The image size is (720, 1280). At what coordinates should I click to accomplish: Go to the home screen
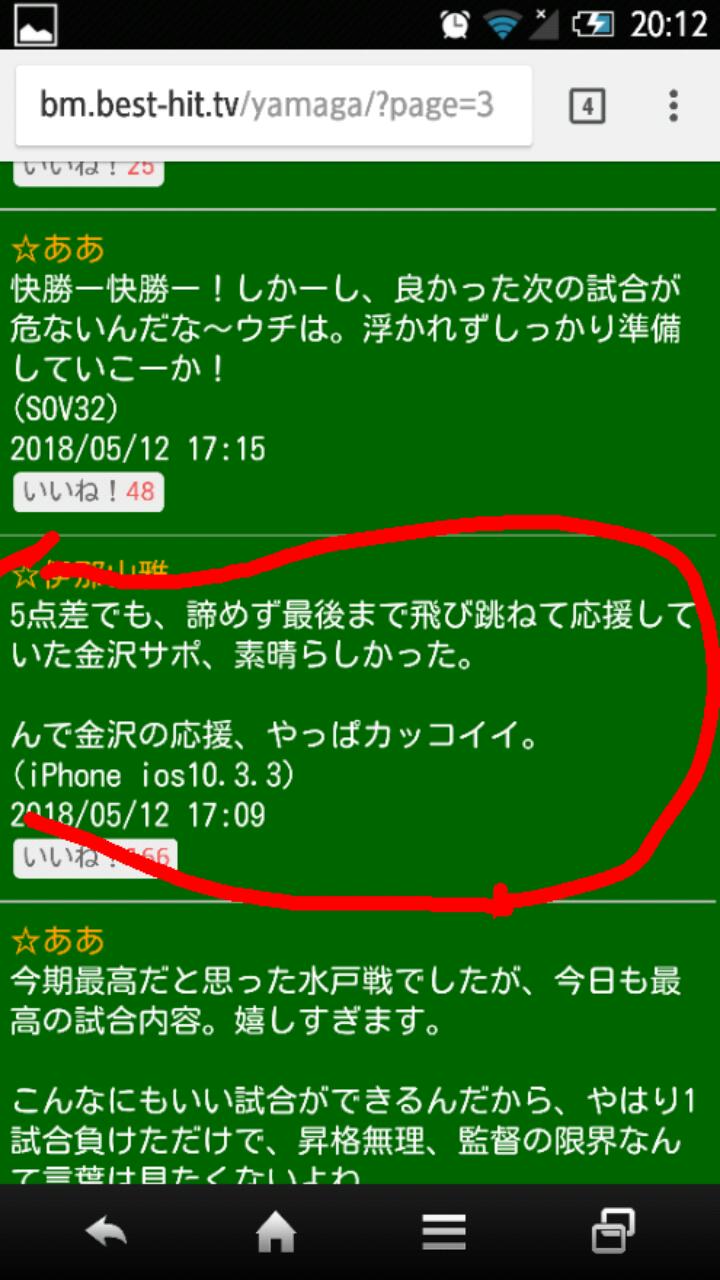click(276, 1233)
